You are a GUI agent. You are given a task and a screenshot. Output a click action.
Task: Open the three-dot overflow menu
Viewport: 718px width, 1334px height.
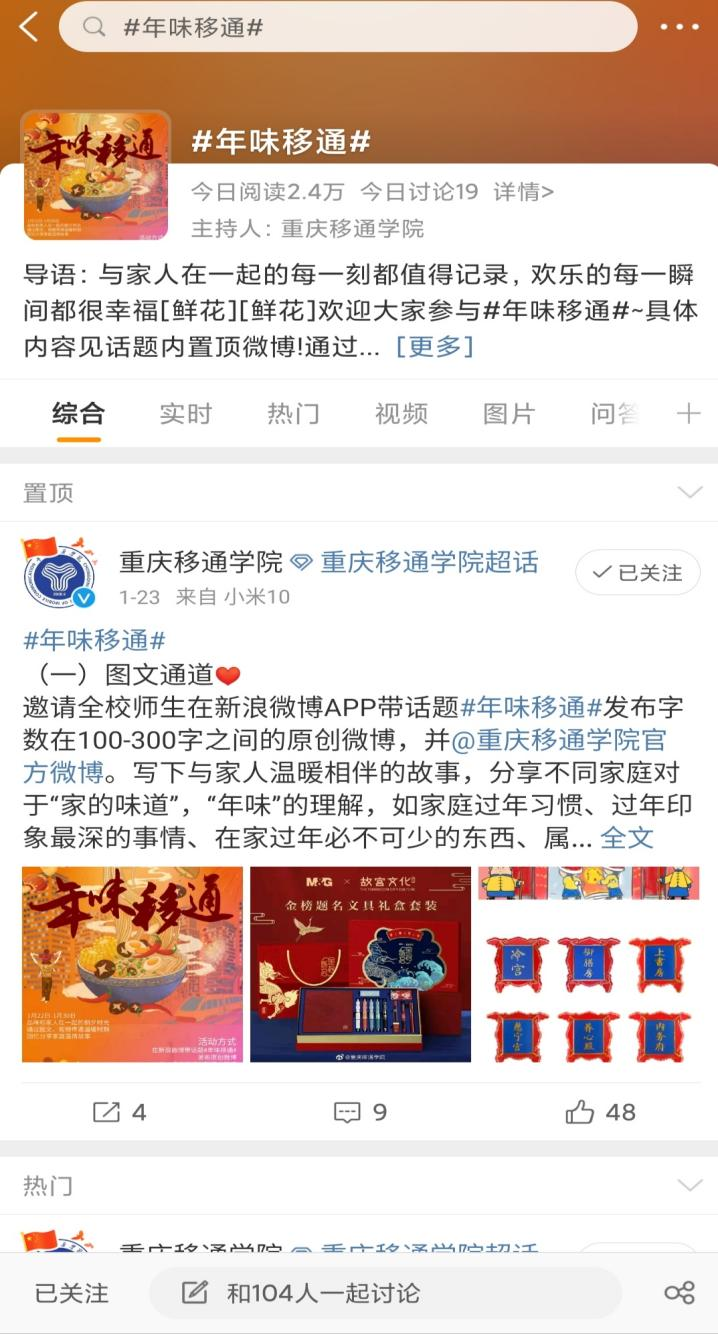[679, 27]
